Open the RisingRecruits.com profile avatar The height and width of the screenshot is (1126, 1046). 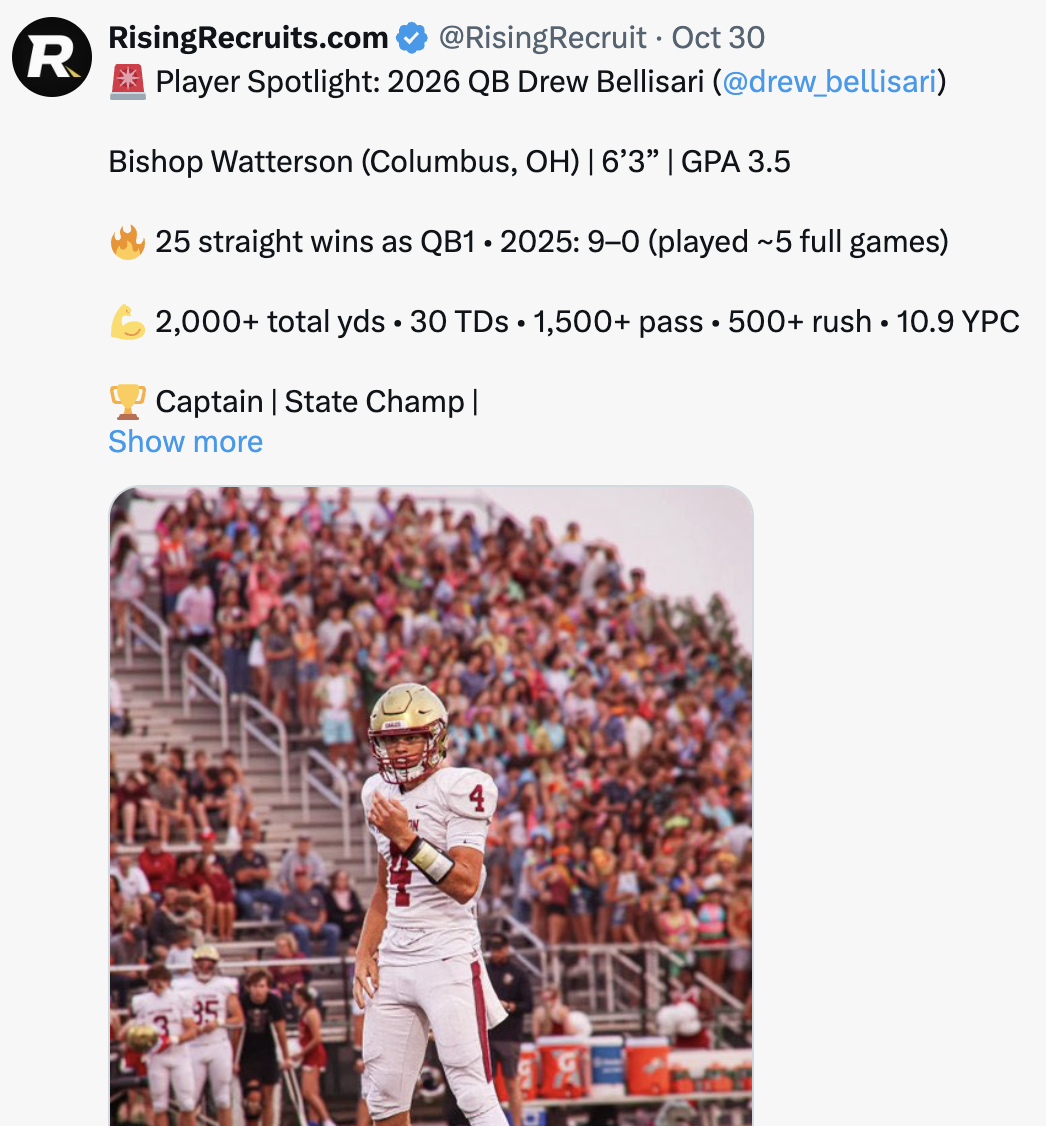coord(52,57)
